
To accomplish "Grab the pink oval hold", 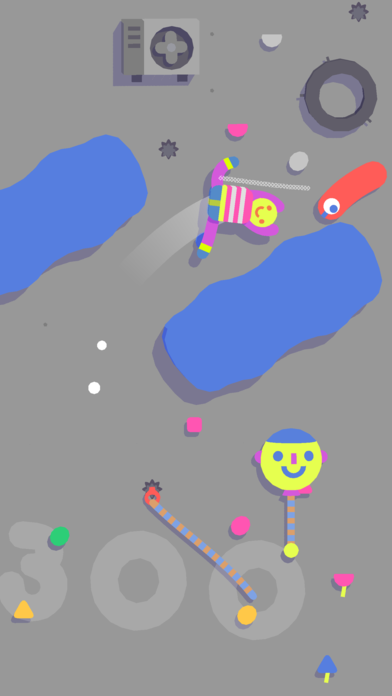I will click(241, 526).
